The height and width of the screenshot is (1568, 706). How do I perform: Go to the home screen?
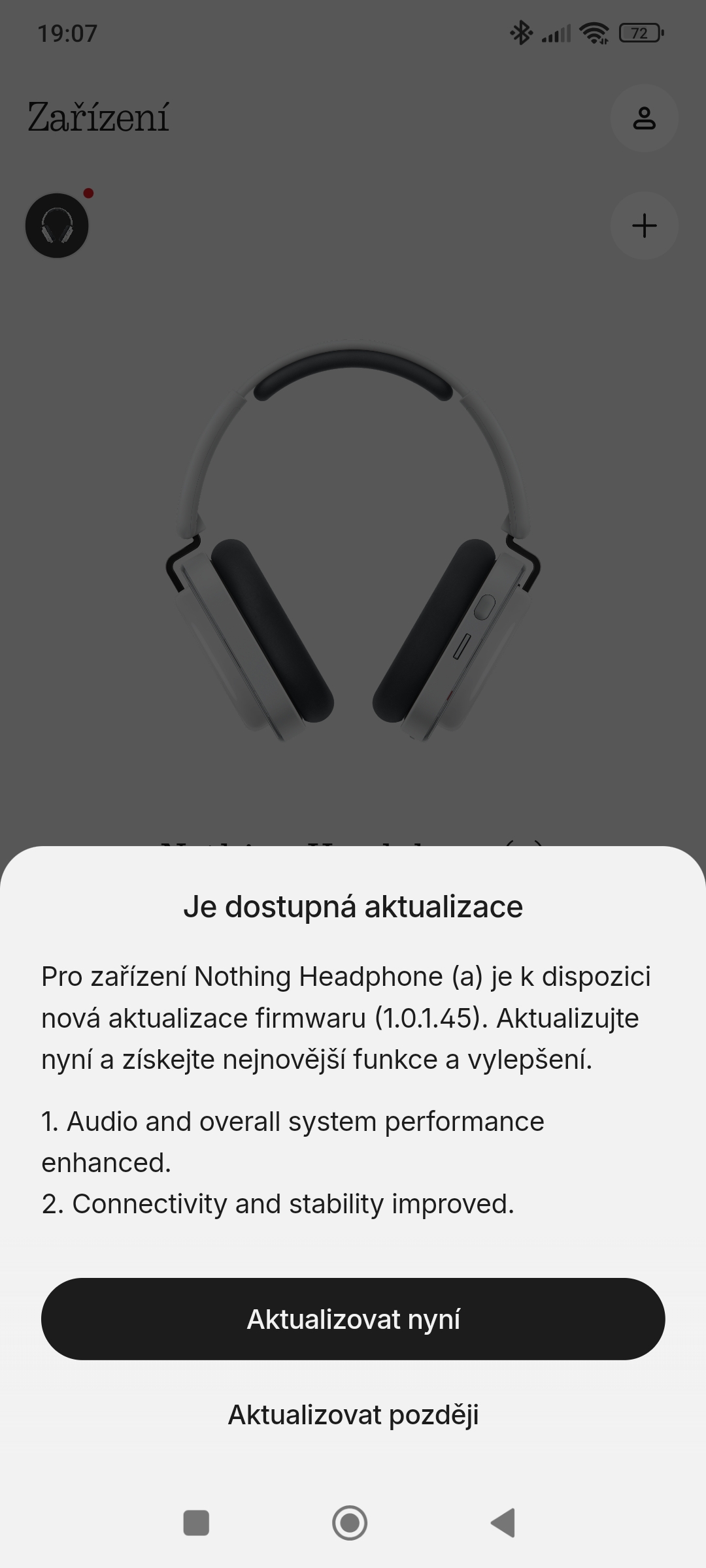coord(350,1523)
